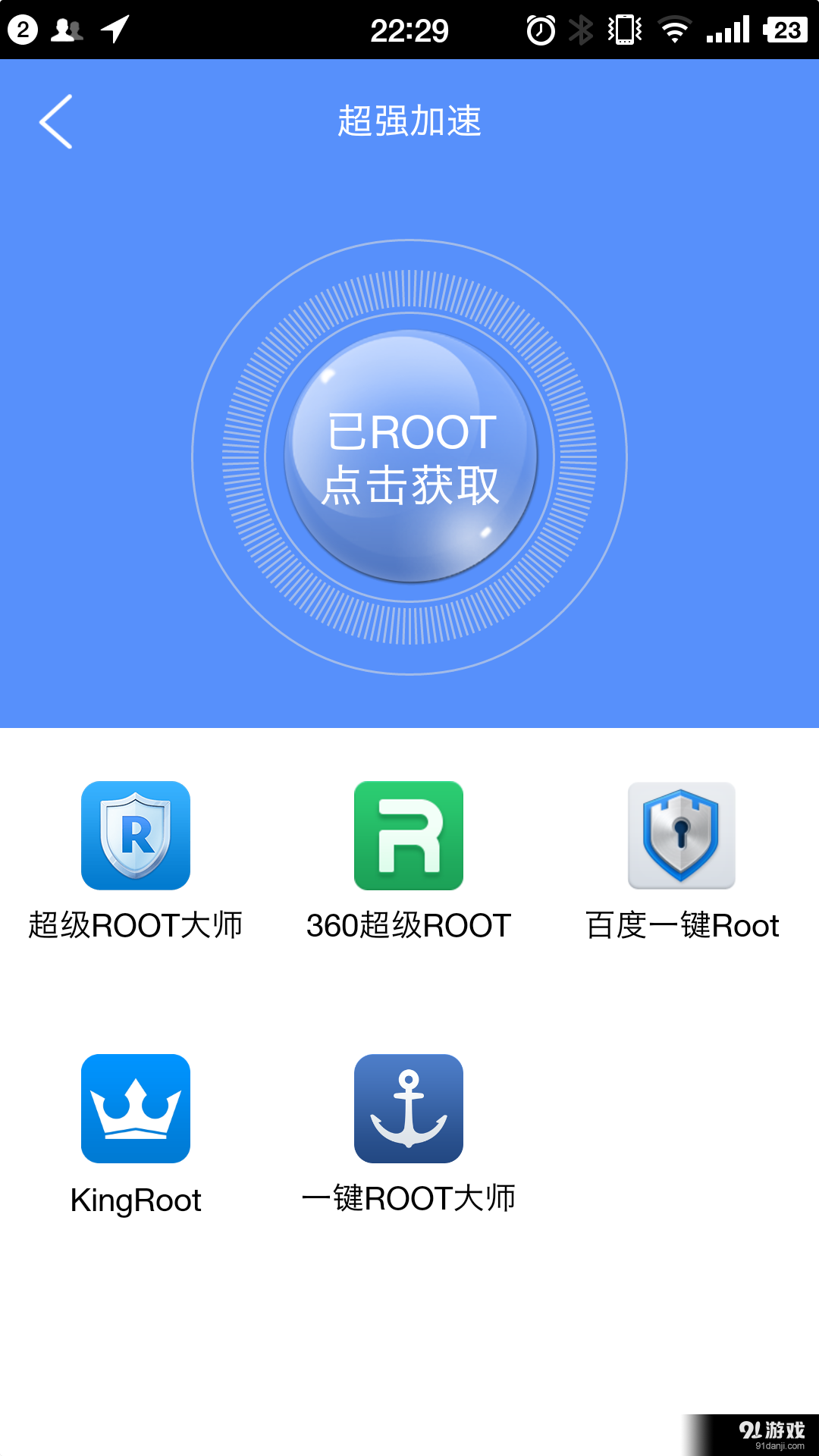
Task: Go back using the left chevron arrow
Action: tap(55, 121)
